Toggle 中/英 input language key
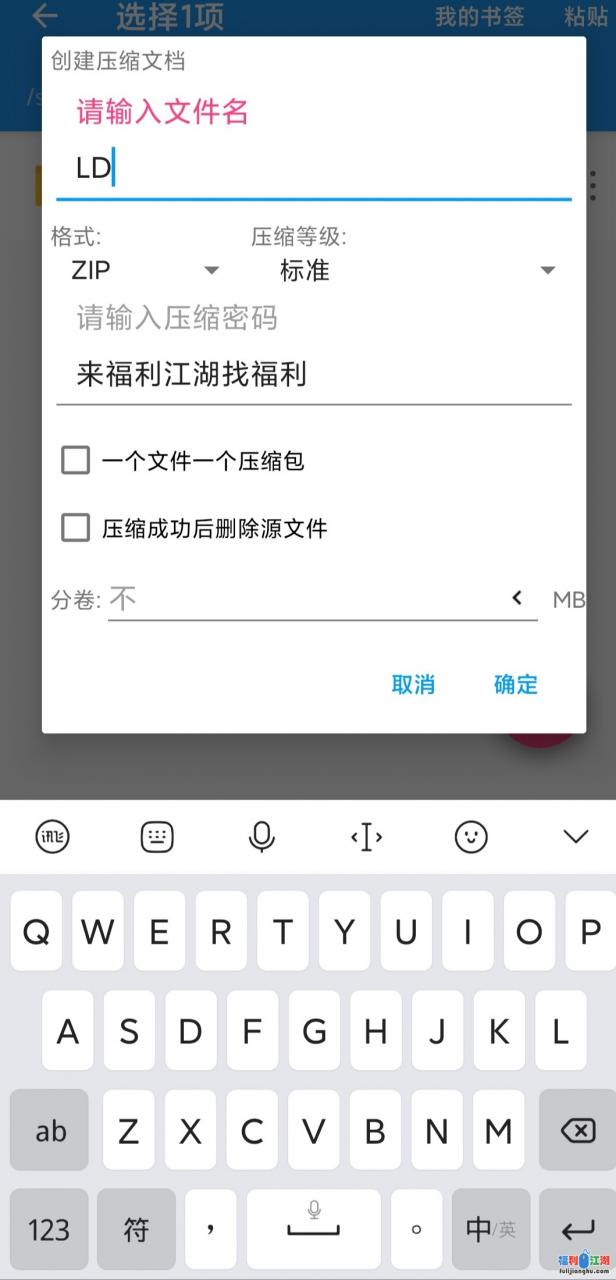Viewport: 616px width, 1280px height. 491,1229
